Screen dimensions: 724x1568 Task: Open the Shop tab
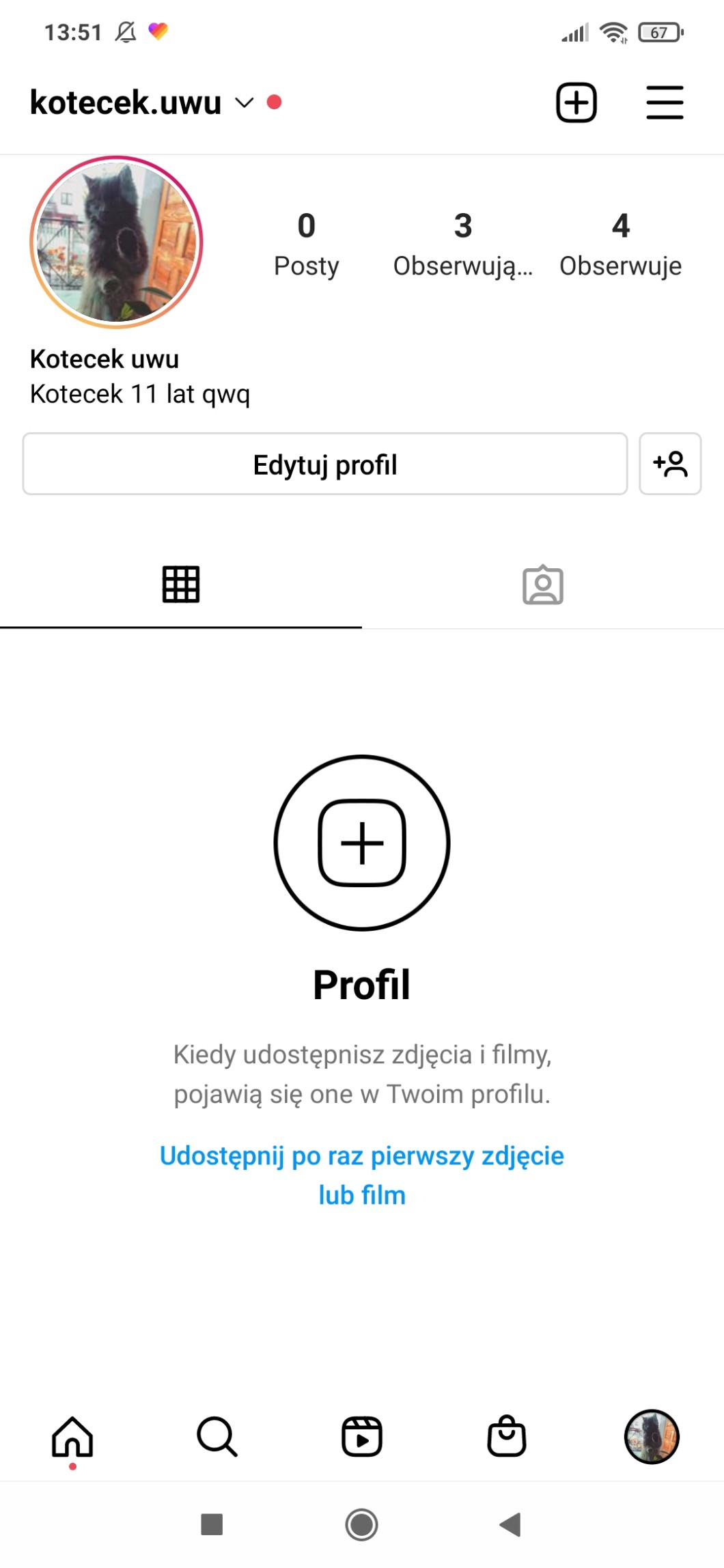[507, 1437]
